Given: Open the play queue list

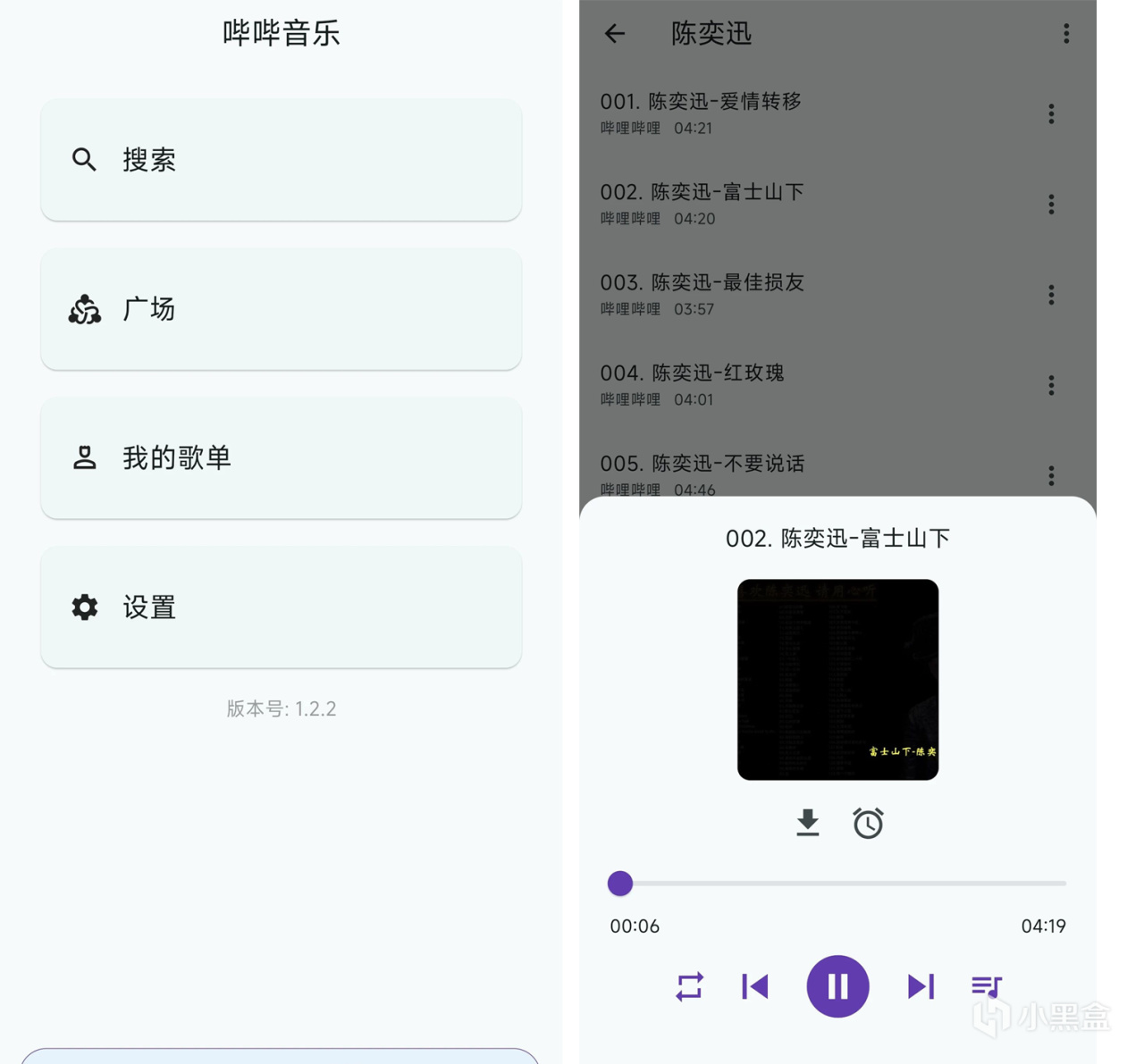Looking at the screenshot, I should point(987,986).
